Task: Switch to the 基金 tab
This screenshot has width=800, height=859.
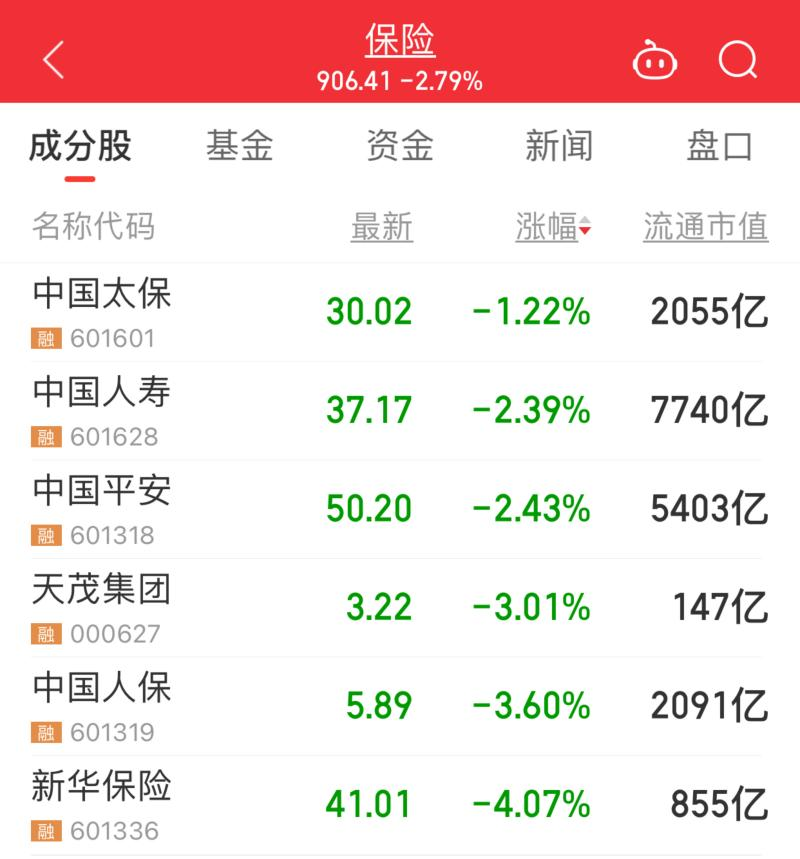Action: [240, 146]
